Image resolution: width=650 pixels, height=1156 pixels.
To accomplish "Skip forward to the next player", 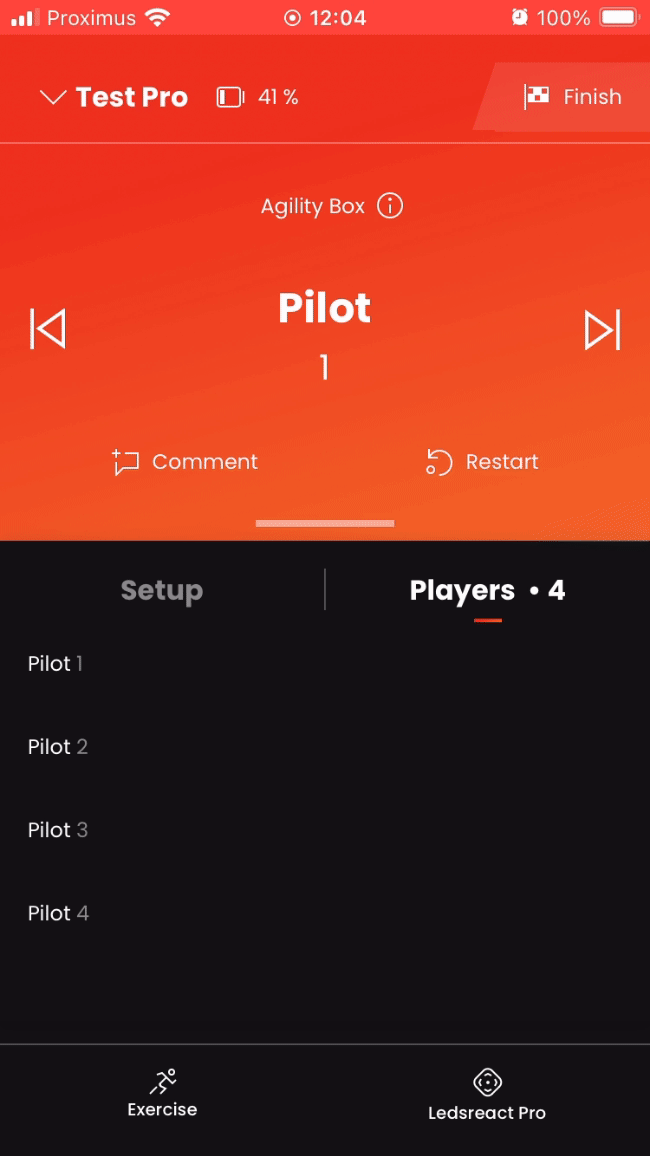I will click(602, 329).
